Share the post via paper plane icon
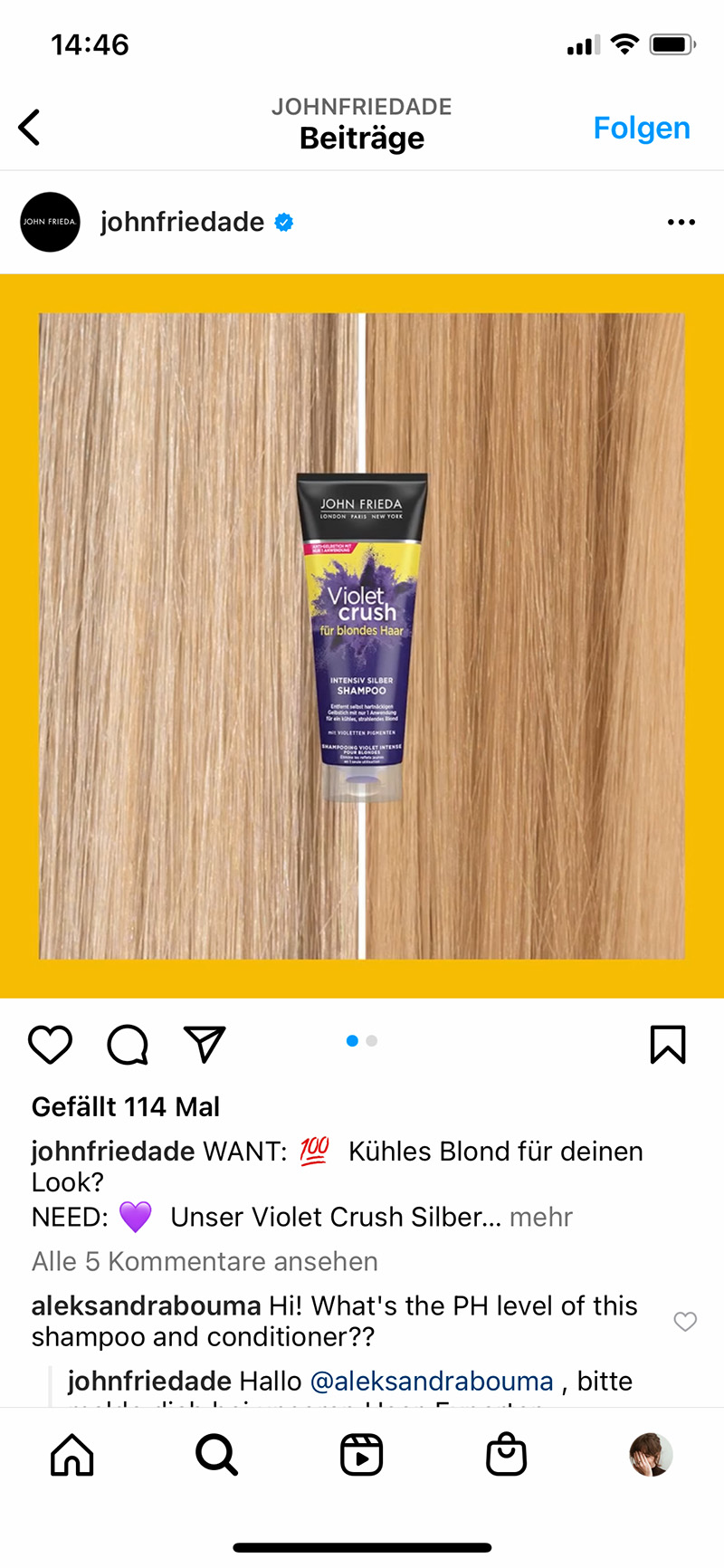This screenshot has width=724, height=1568. [x=205, y=1045]
